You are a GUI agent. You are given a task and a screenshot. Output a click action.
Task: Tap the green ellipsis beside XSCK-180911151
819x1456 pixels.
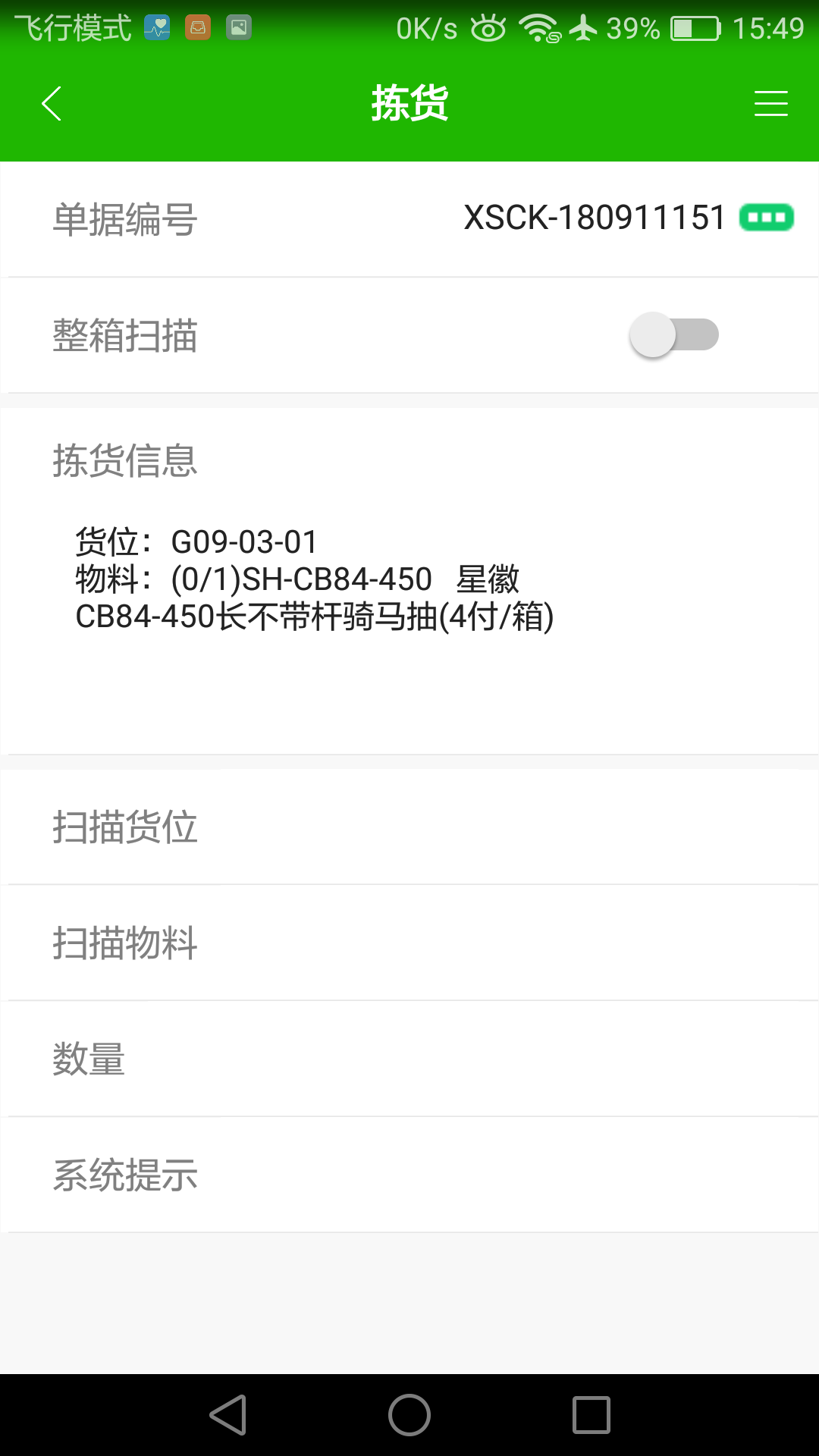coord(767,218)
